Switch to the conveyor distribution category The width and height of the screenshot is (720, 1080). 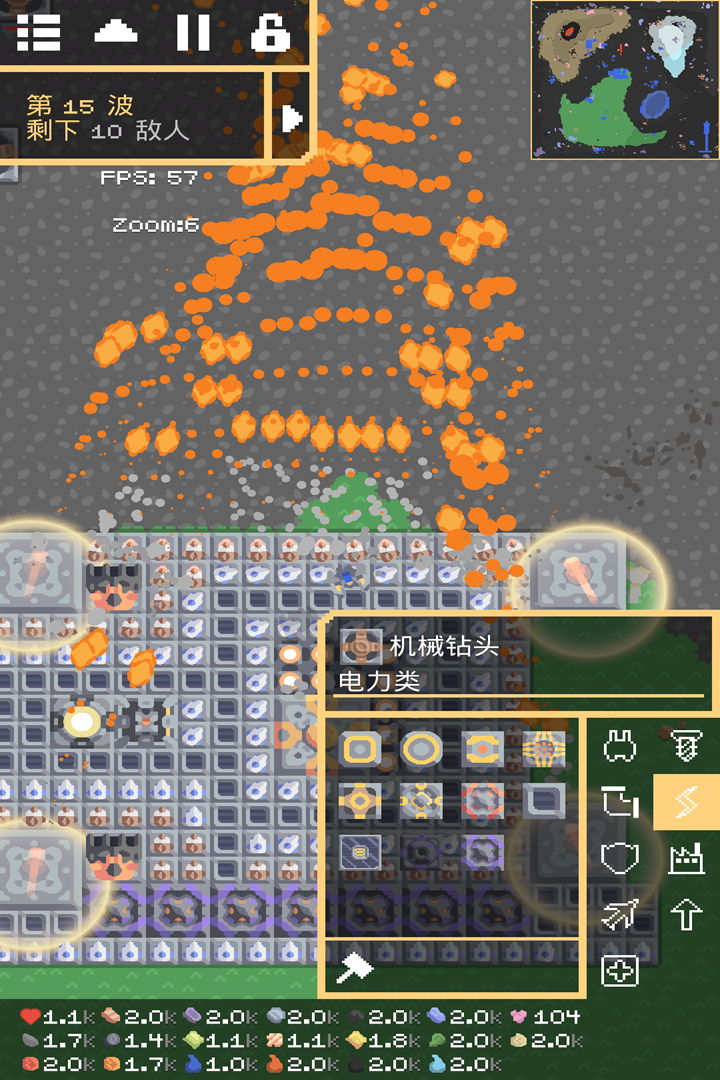tap(620, 801)
